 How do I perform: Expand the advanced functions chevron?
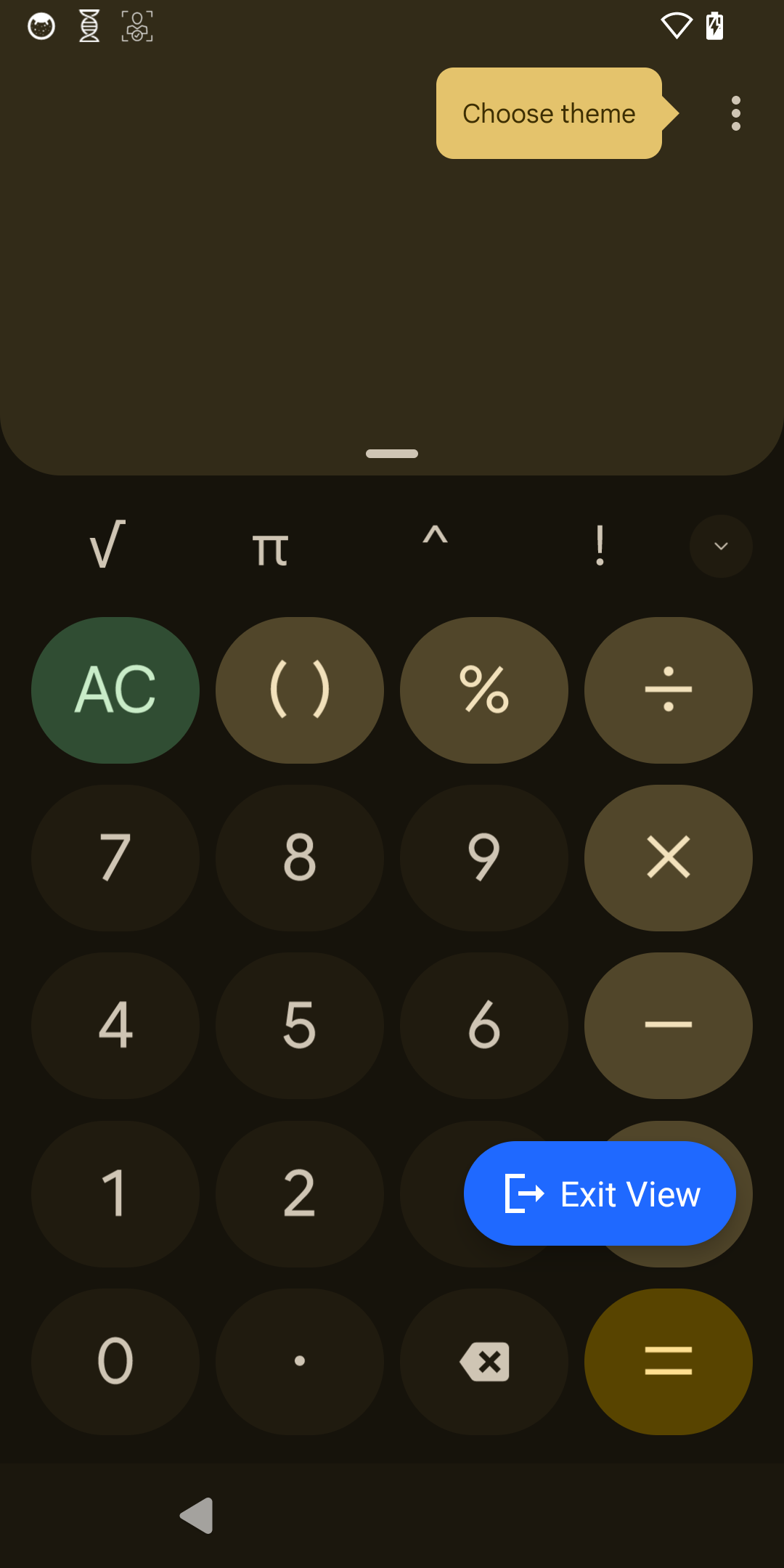[x=721, y=546]
